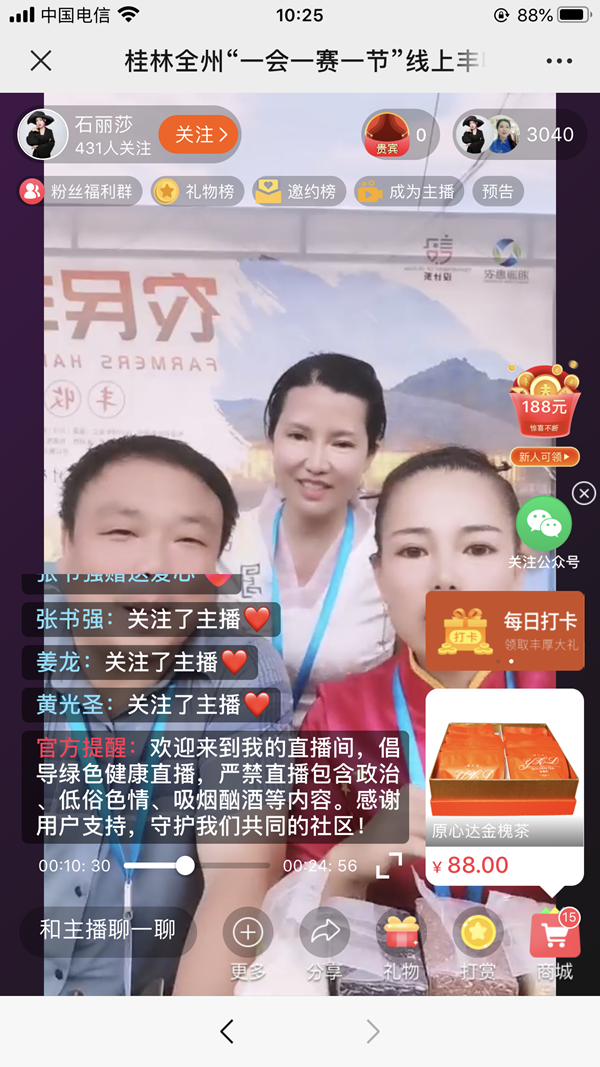Screen dimensions: 600x1067
Task: Open the 邀约榜 invitation ranking
Action: pyautogui.click(x=298, y=191)
